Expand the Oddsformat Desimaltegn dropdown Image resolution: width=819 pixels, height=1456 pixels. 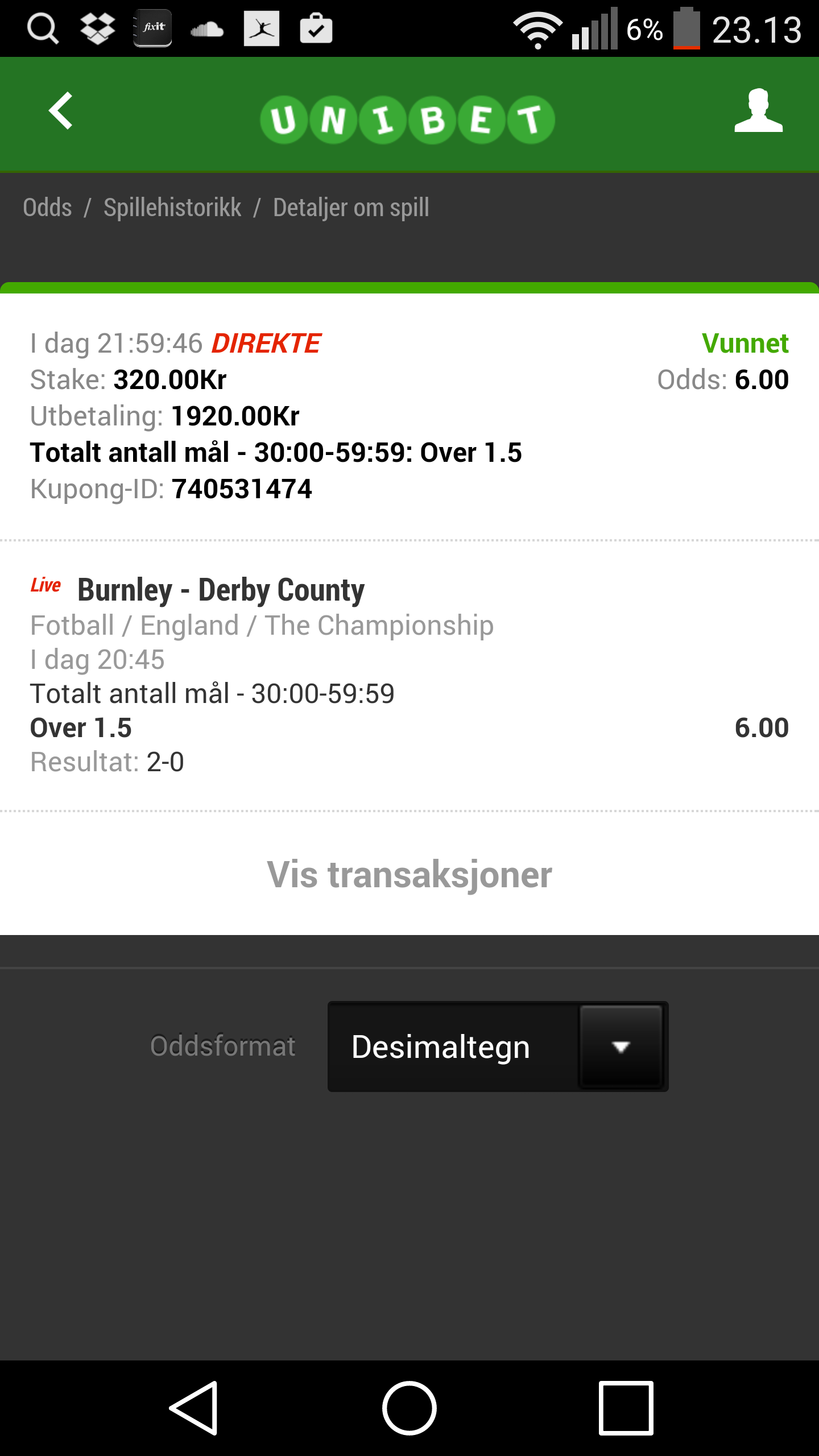[x=498, y=1046]
